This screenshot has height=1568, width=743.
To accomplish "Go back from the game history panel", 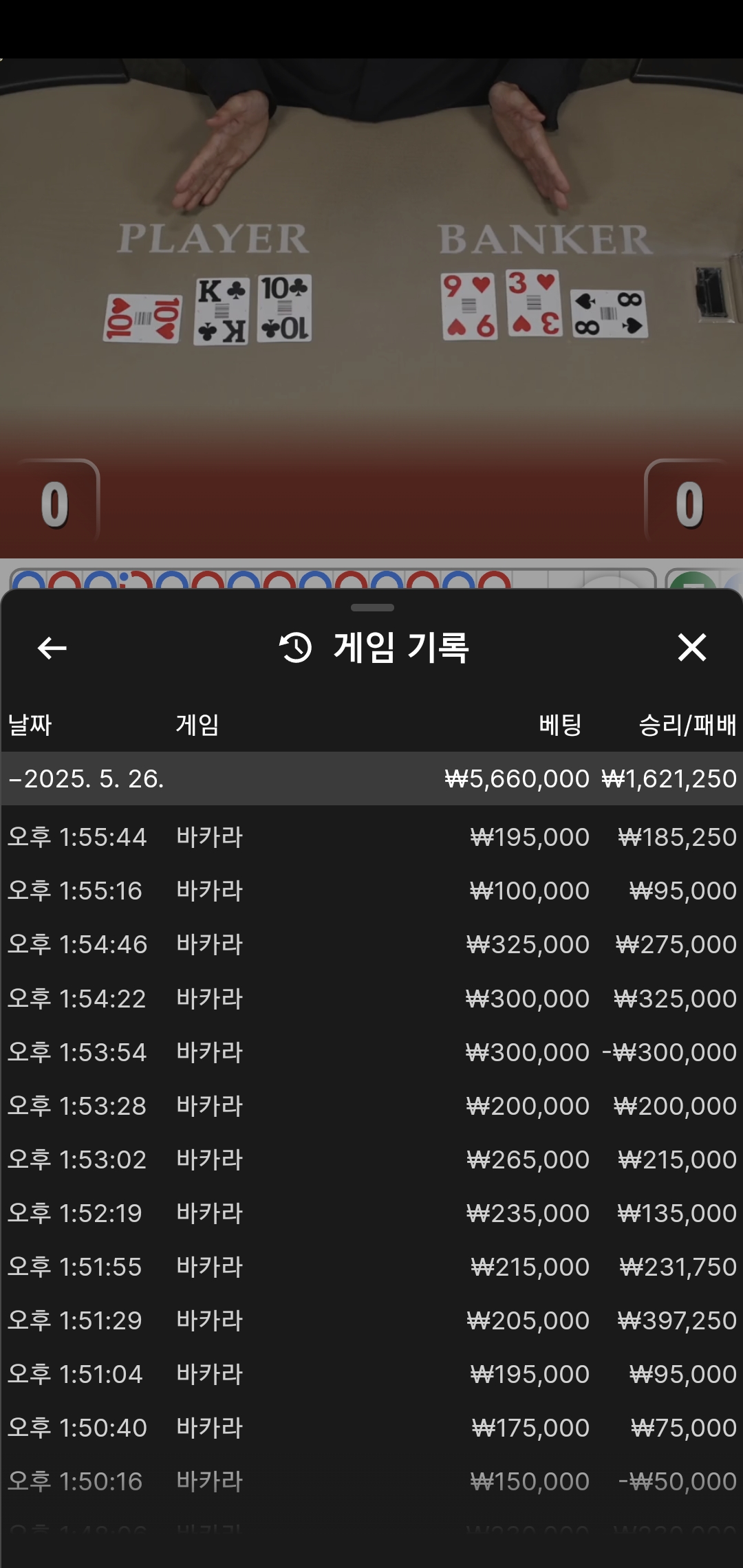I will tap(52, 648).
